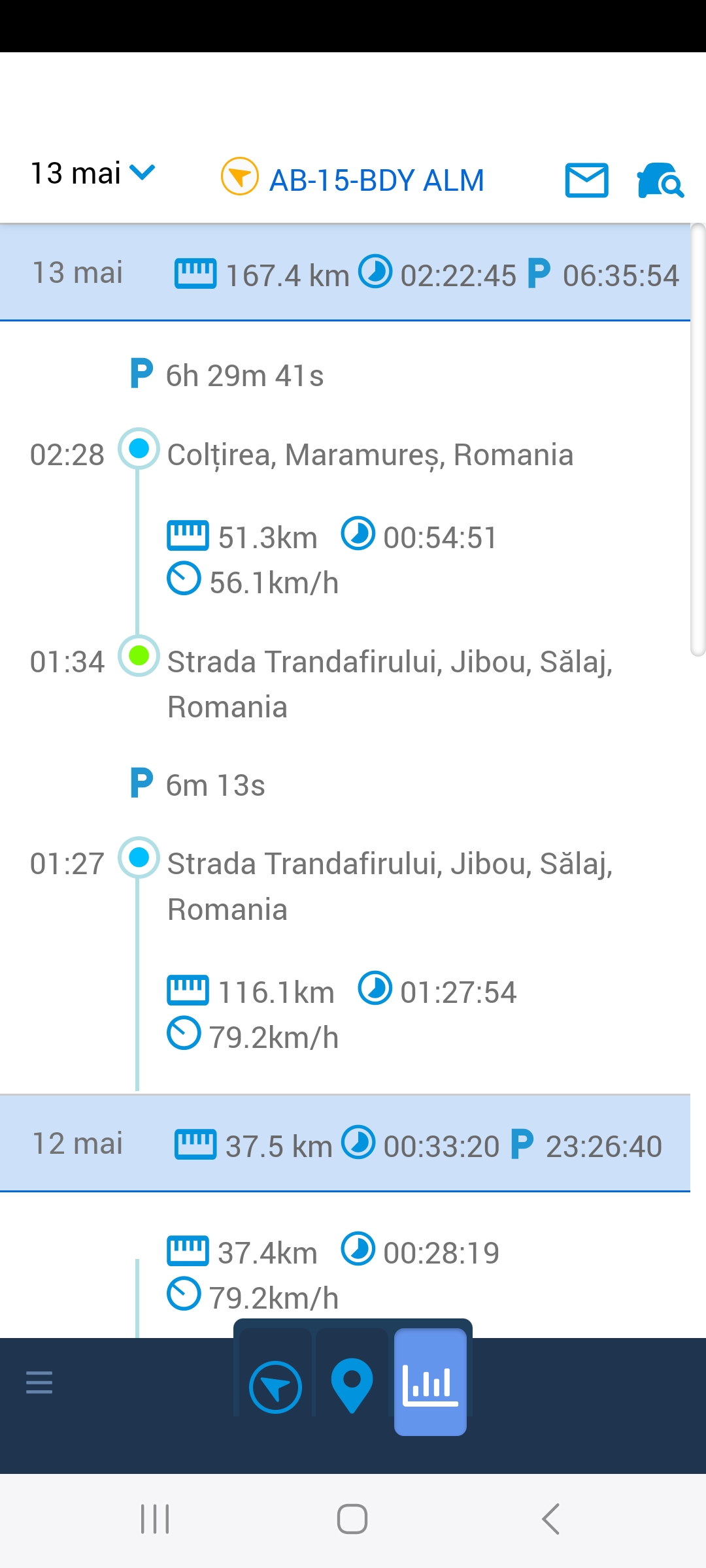Image resolution: width=706 pixels, height=1568 pixels.
Task: Select vehicle AB-15-BDY ALM
Action: click(x=352, y=180)
